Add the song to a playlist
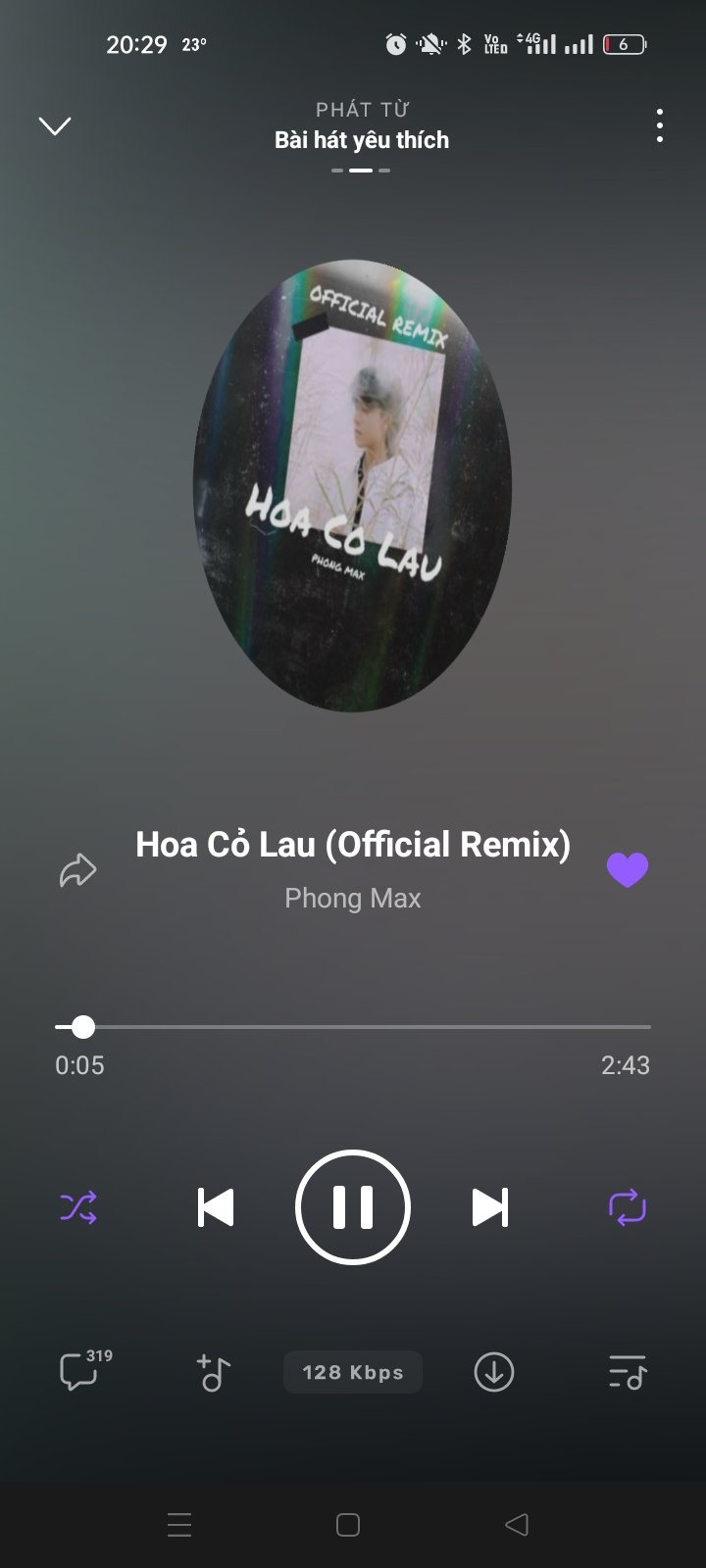Screen dimensions: 706x1568 (x=214, y=1372)
